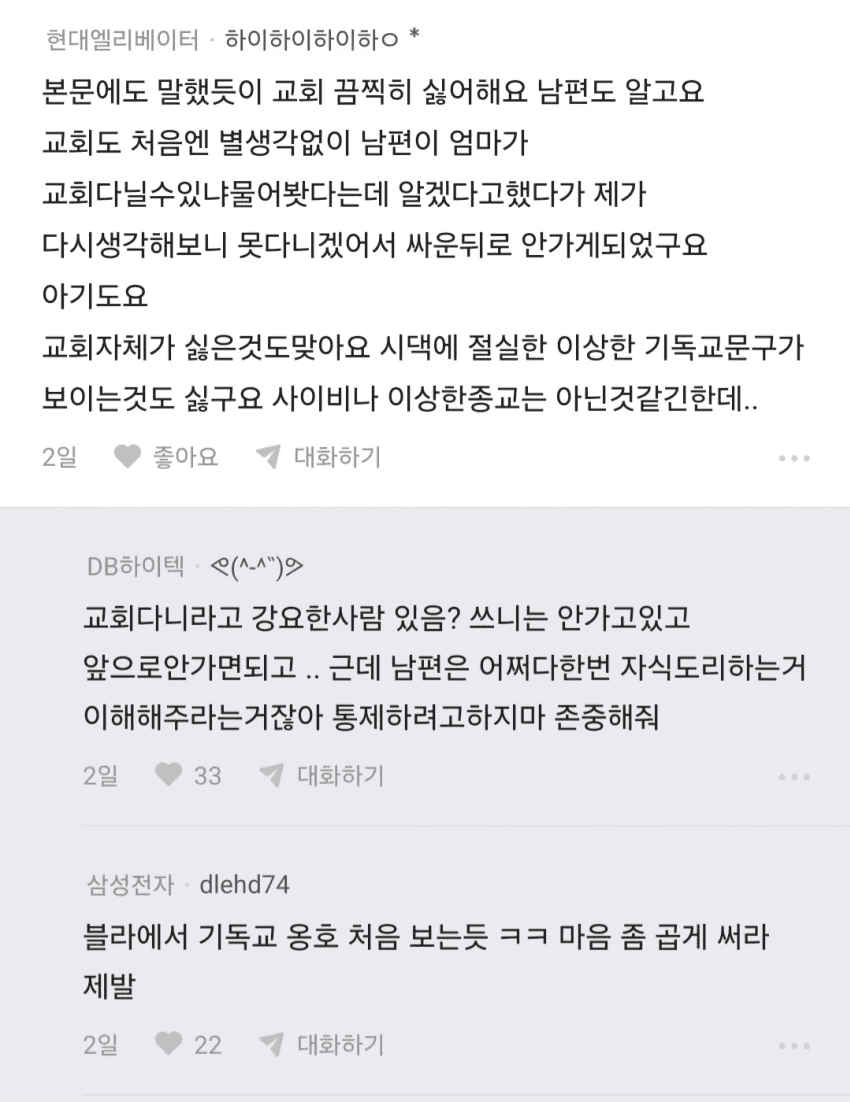Tap 대화하기 under the DB하이텍 reply
Image resolution: width=850 pixels, height=1102 pixels.
click(x=322, y=775)
